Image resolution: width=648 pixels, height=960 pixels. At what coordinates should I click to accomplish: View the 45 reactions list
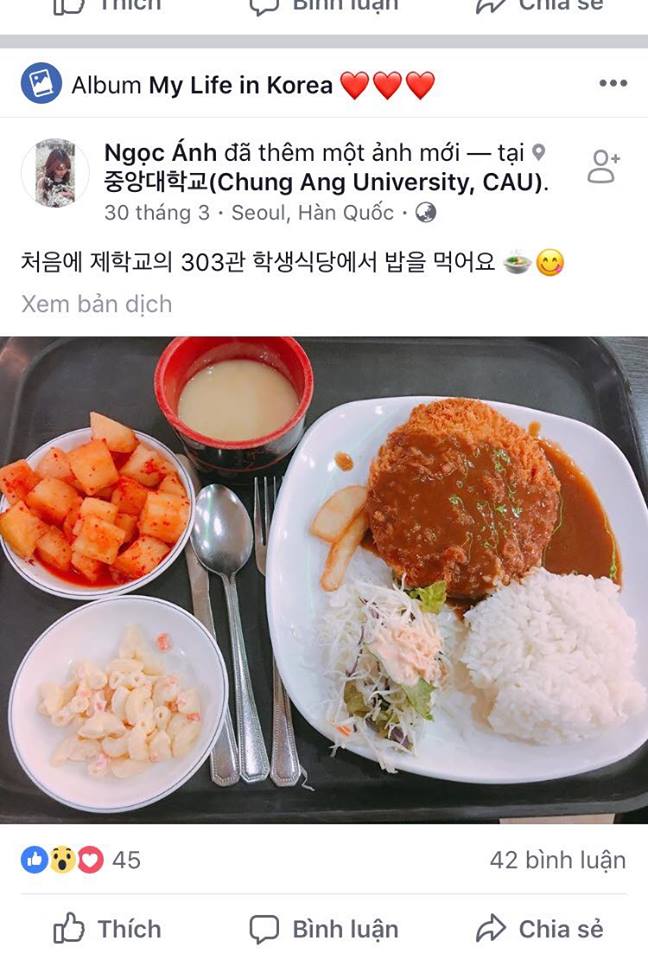[x=80, y=860]
